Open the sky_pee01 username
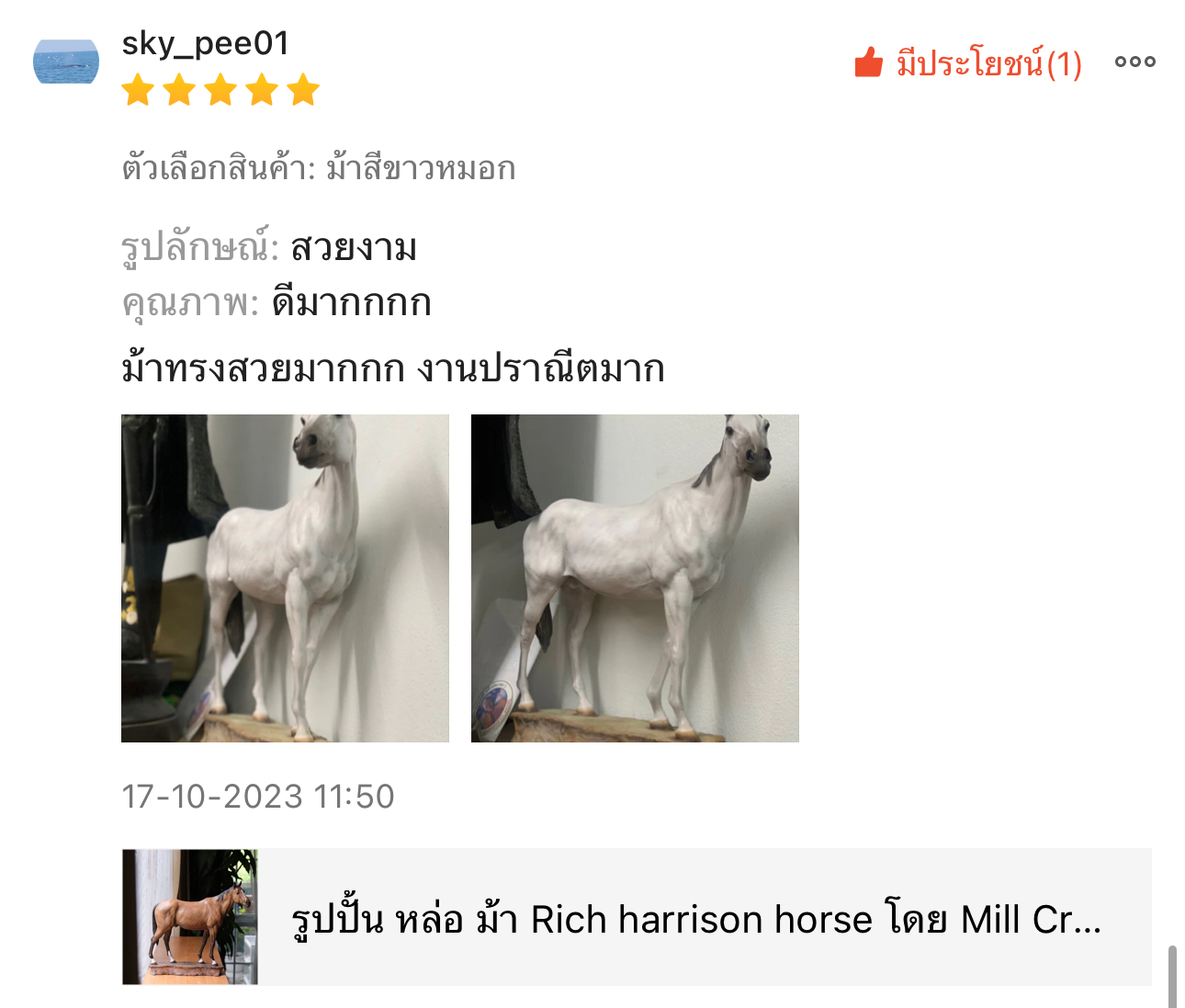1185x1008 pixels. click(205, 43)
